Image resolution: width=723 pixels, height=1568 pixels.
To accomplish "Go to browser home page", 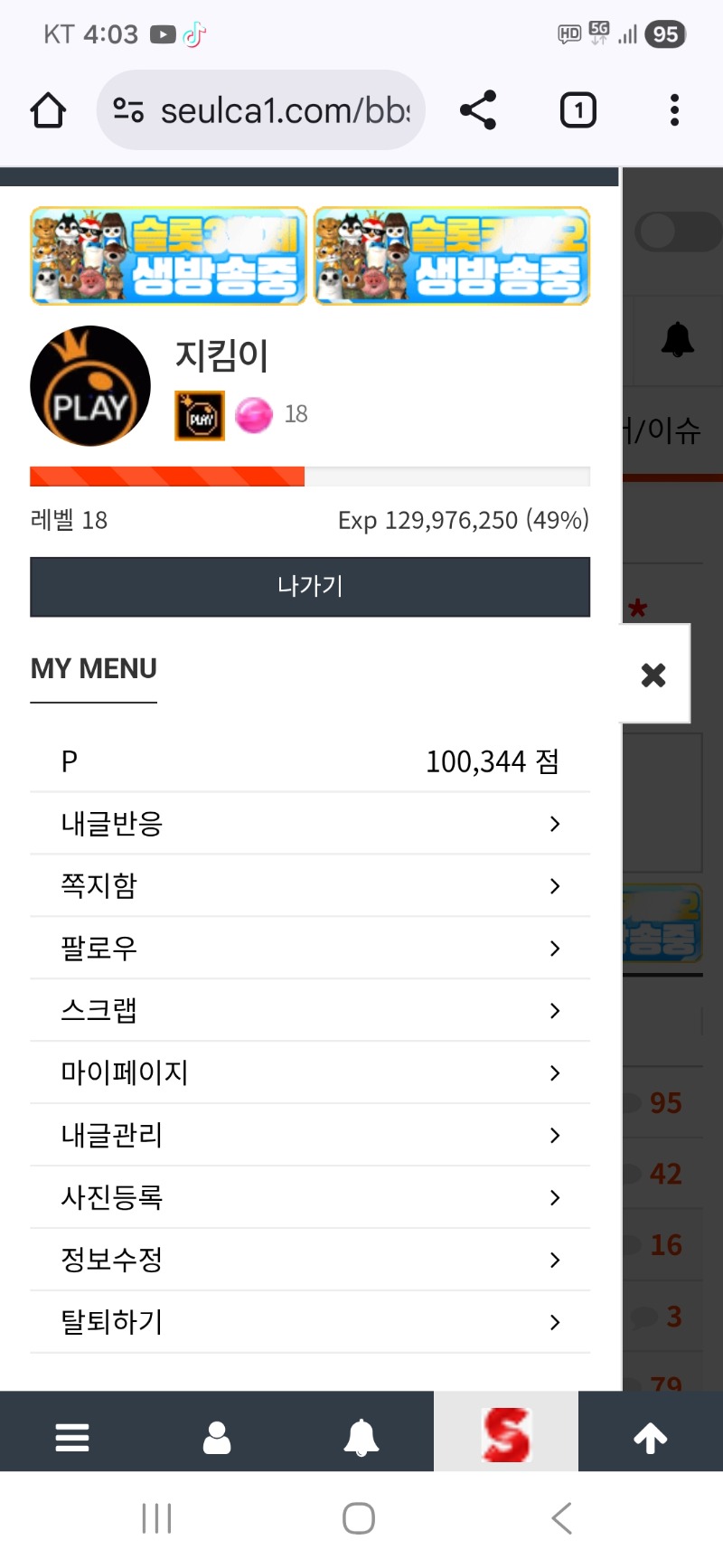I will 48,110.
